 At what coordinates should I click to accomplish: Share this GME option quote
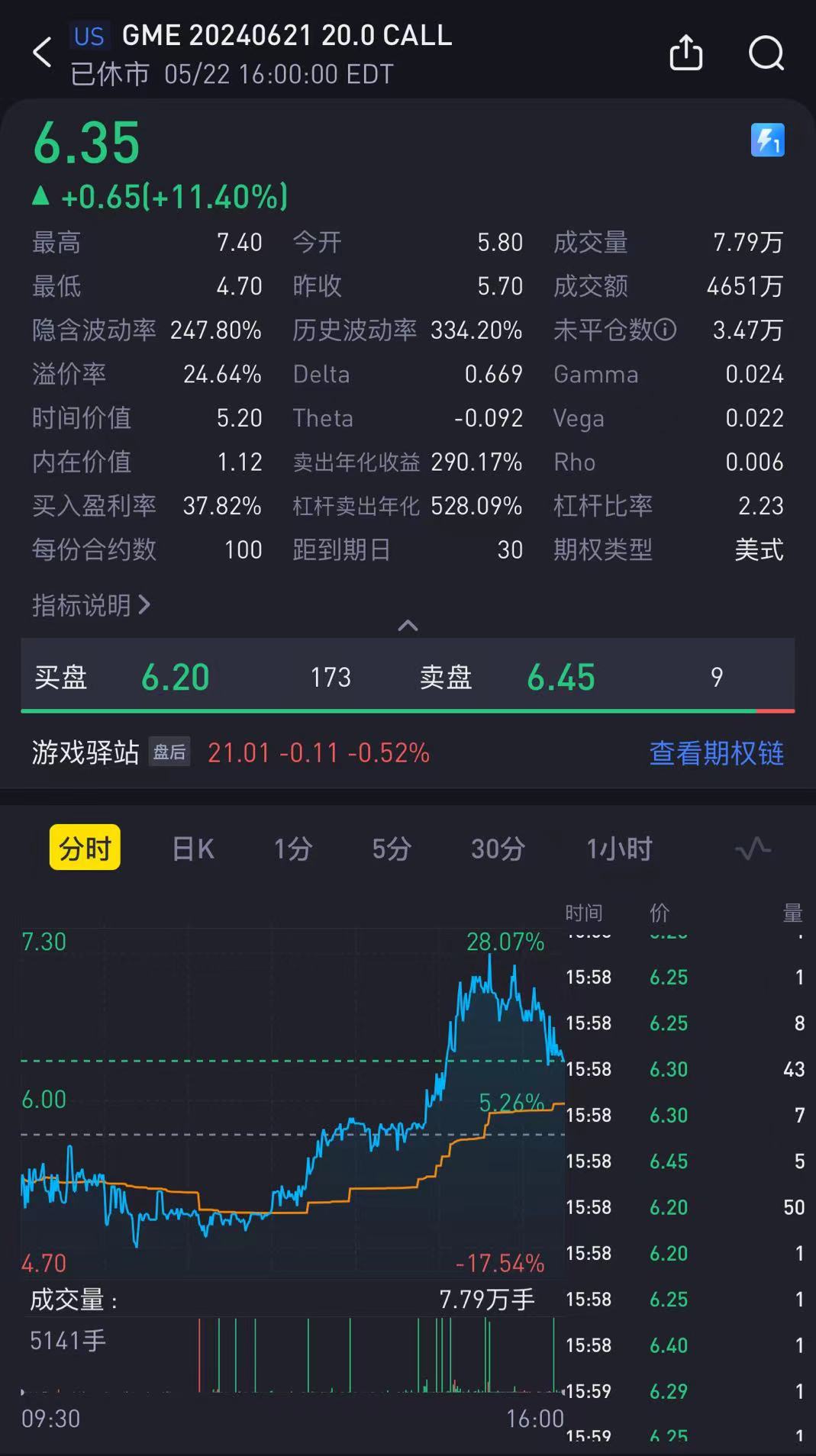[x=685, y=53]
